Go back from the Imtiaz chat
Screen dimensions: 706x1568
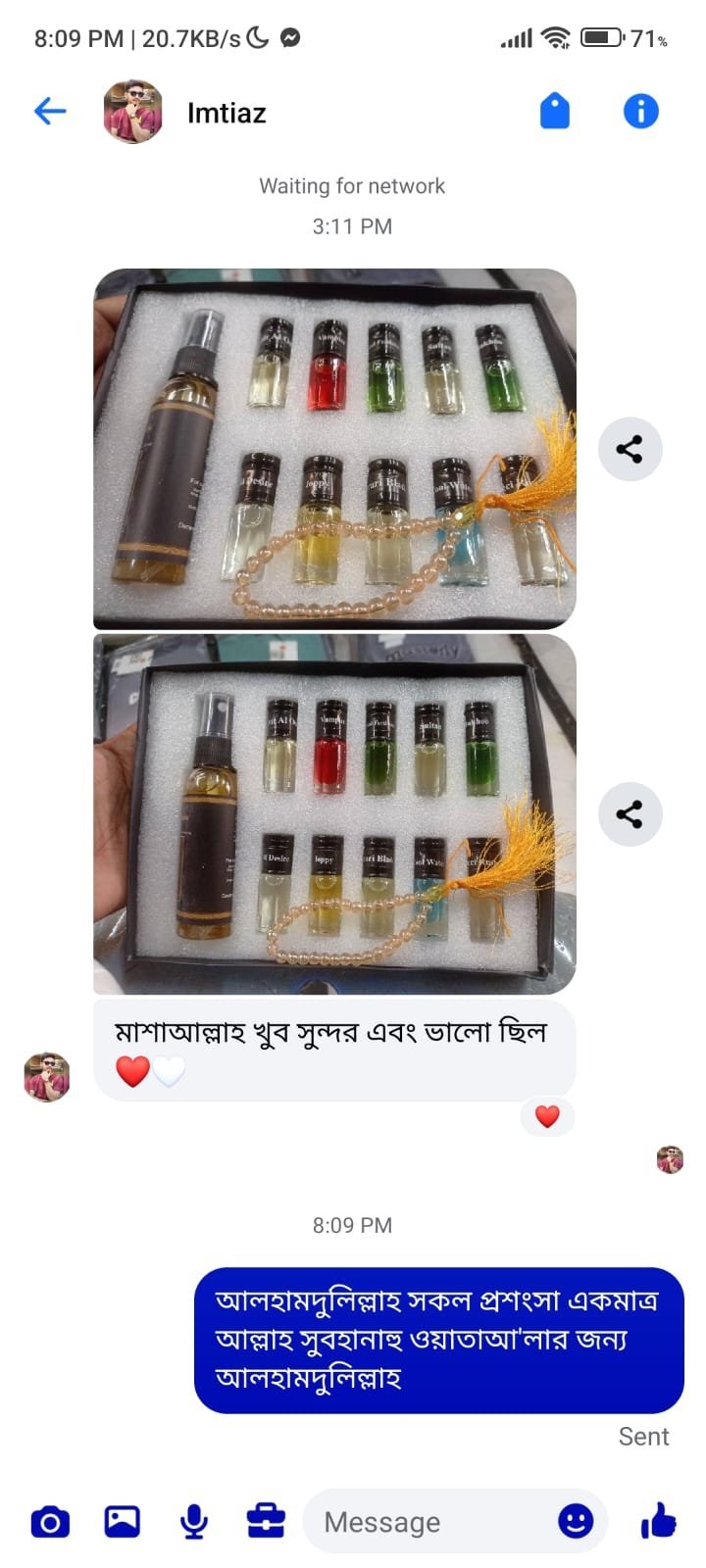click(x=50, y=112)
